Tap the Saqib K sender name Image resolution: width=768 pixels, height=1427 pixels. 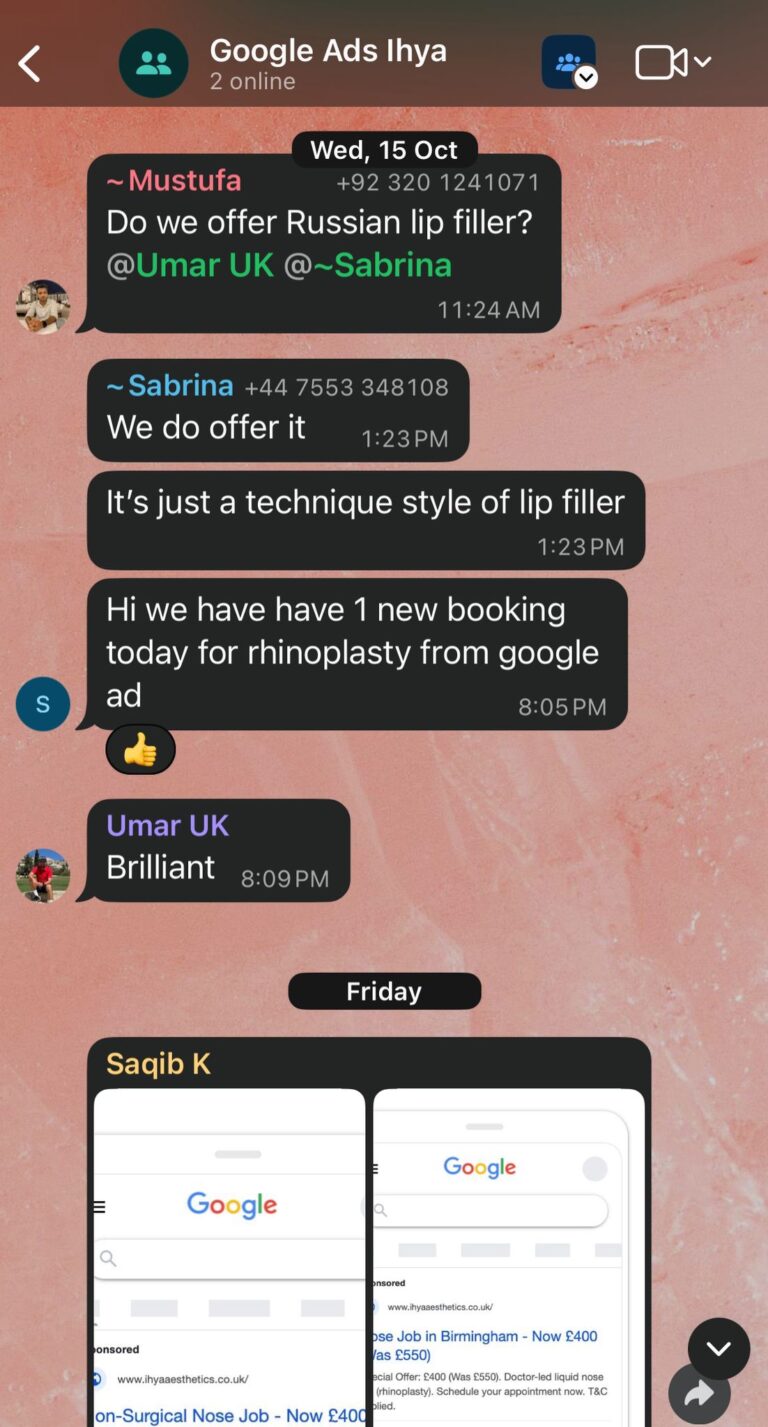(158, 1064)
